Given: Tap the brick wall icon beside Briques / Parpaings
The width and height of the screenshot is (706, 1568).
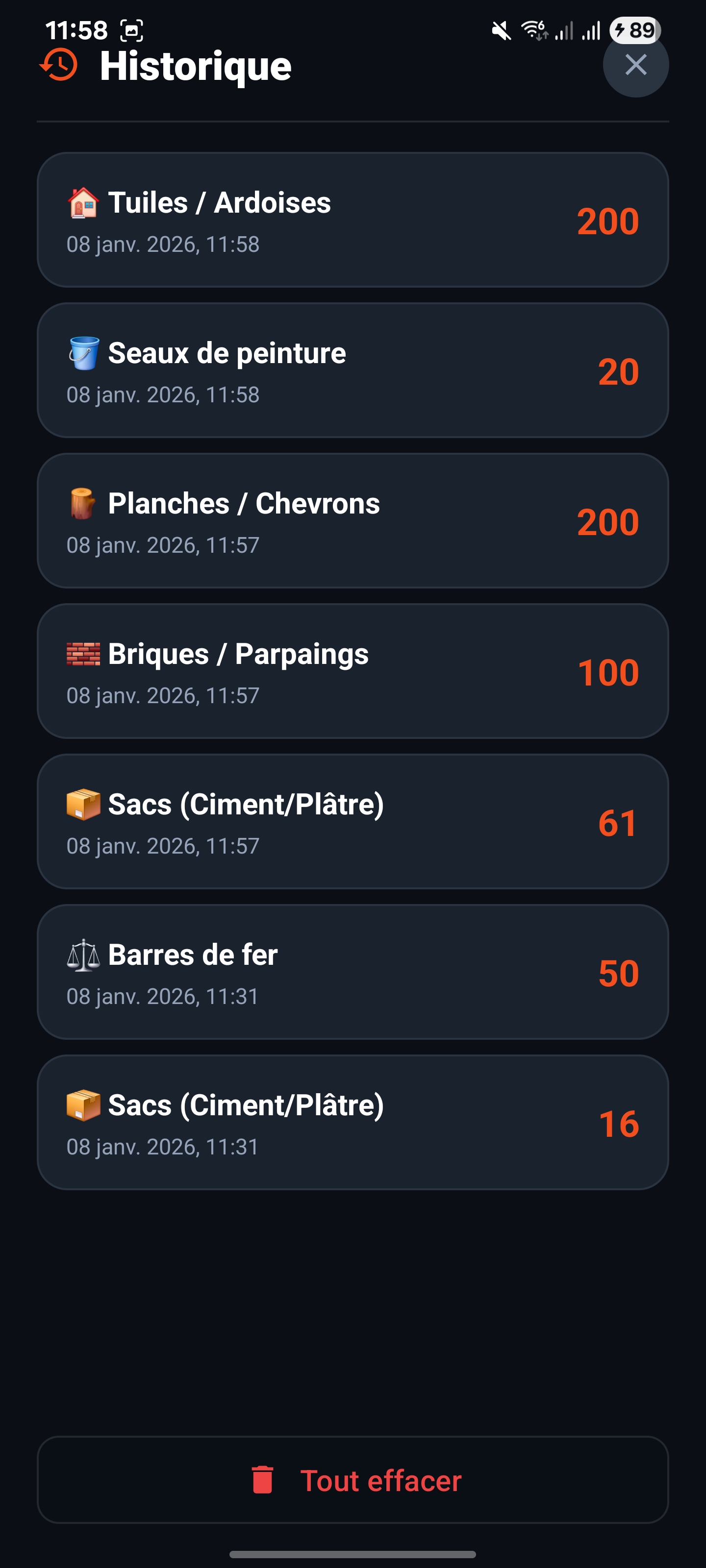Looking at the screenshot, I should click(x=82, y=654).
